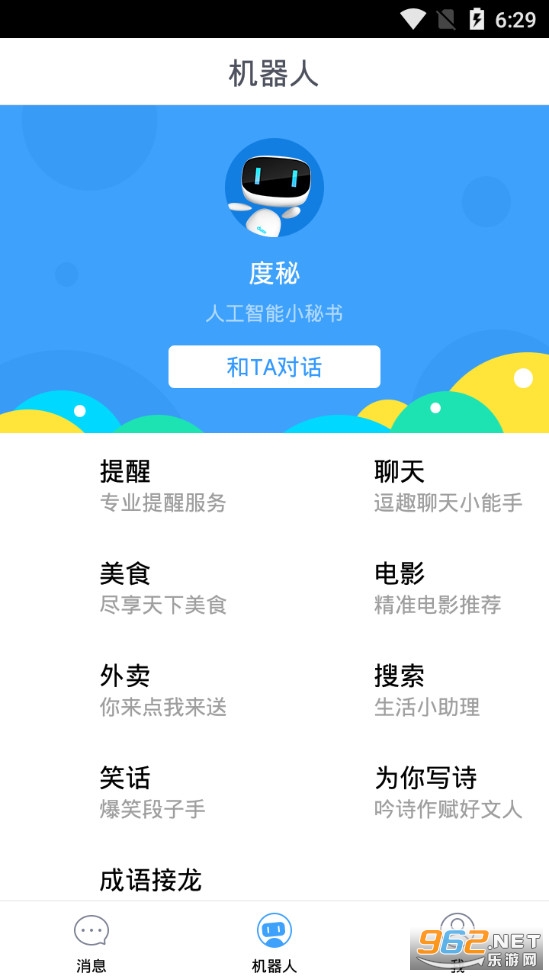Screen dimensions: 549x976
Task: Select the 聊天 chat skill
Action: (448, 486)
